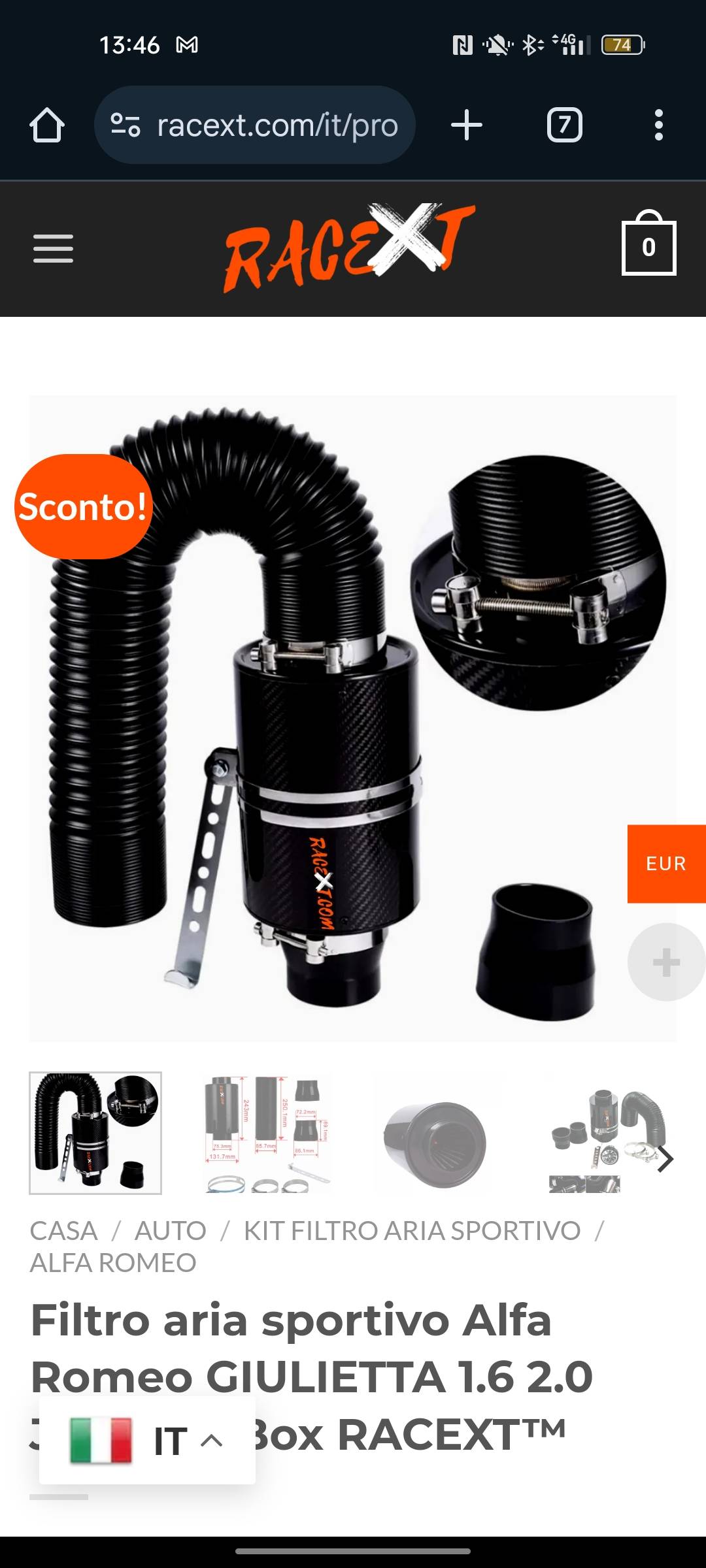The width and height of the screenshot is (706, 1568).
Task: Open the shopping cart with 0 items
Action: pyautogui.click(x=648, y=246)
